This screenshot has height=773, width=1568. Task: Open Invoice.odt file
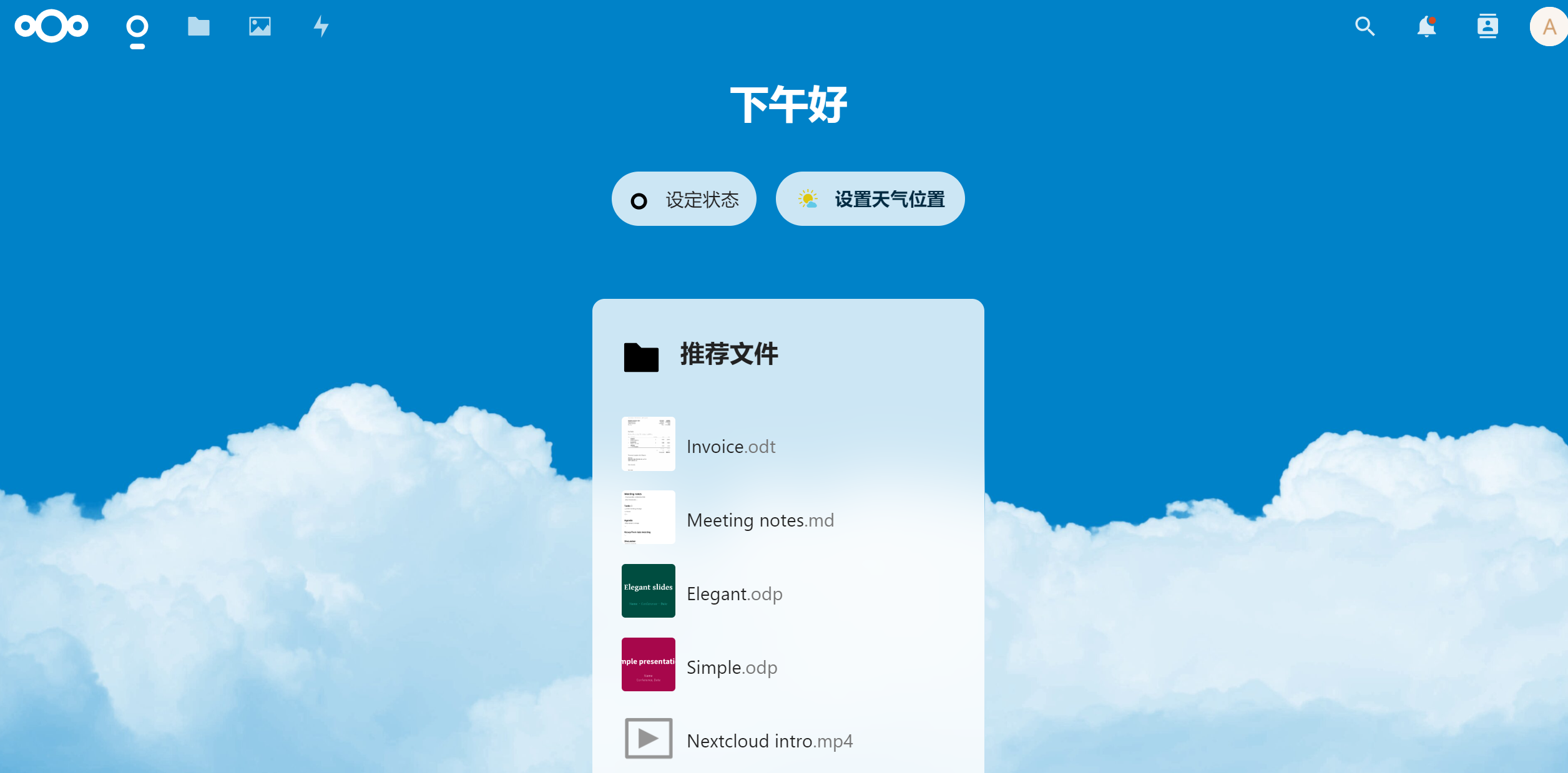coord(731,445)
